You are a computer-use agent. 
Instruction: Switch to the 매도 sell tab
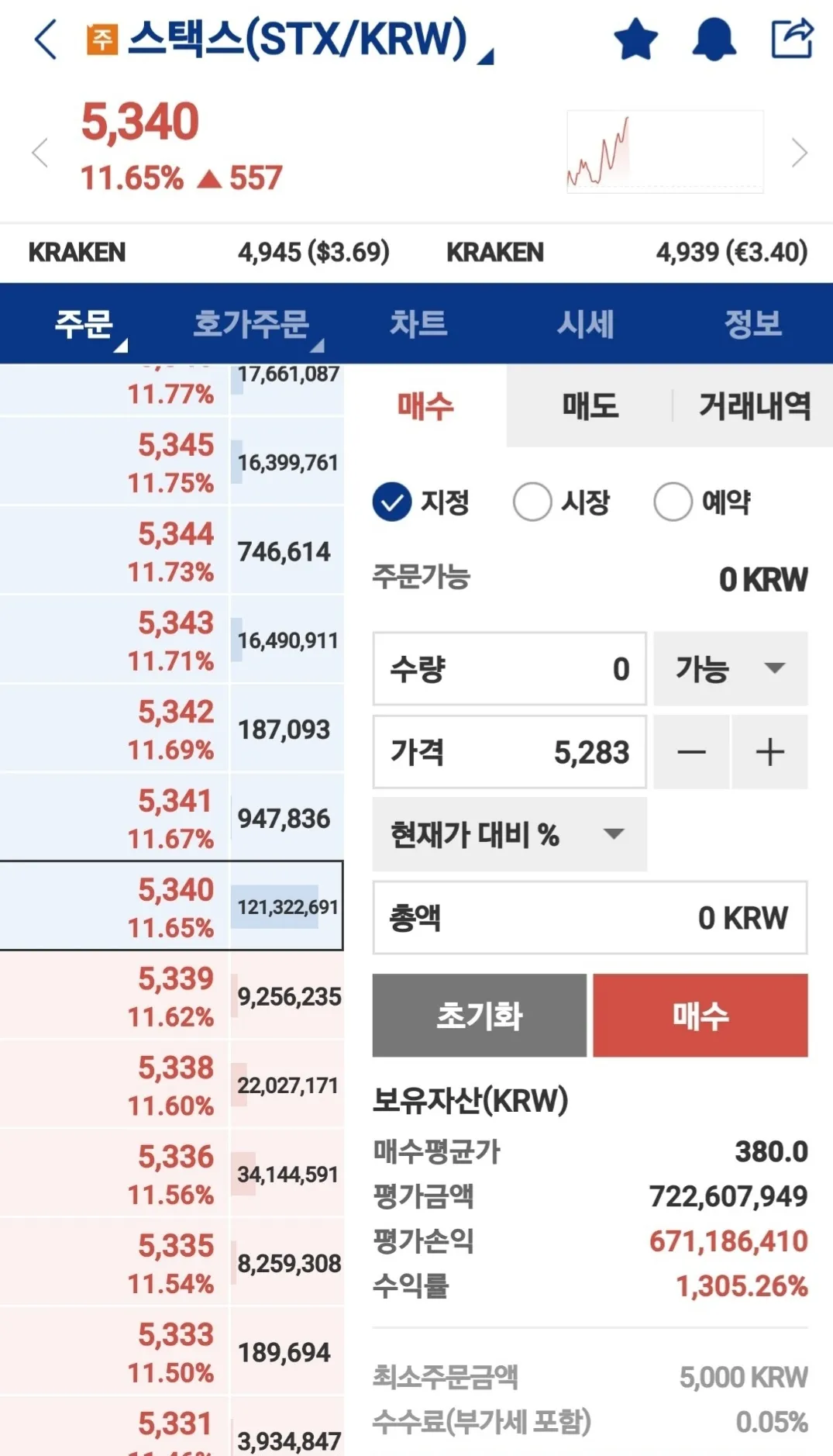(x=590, y=405)
